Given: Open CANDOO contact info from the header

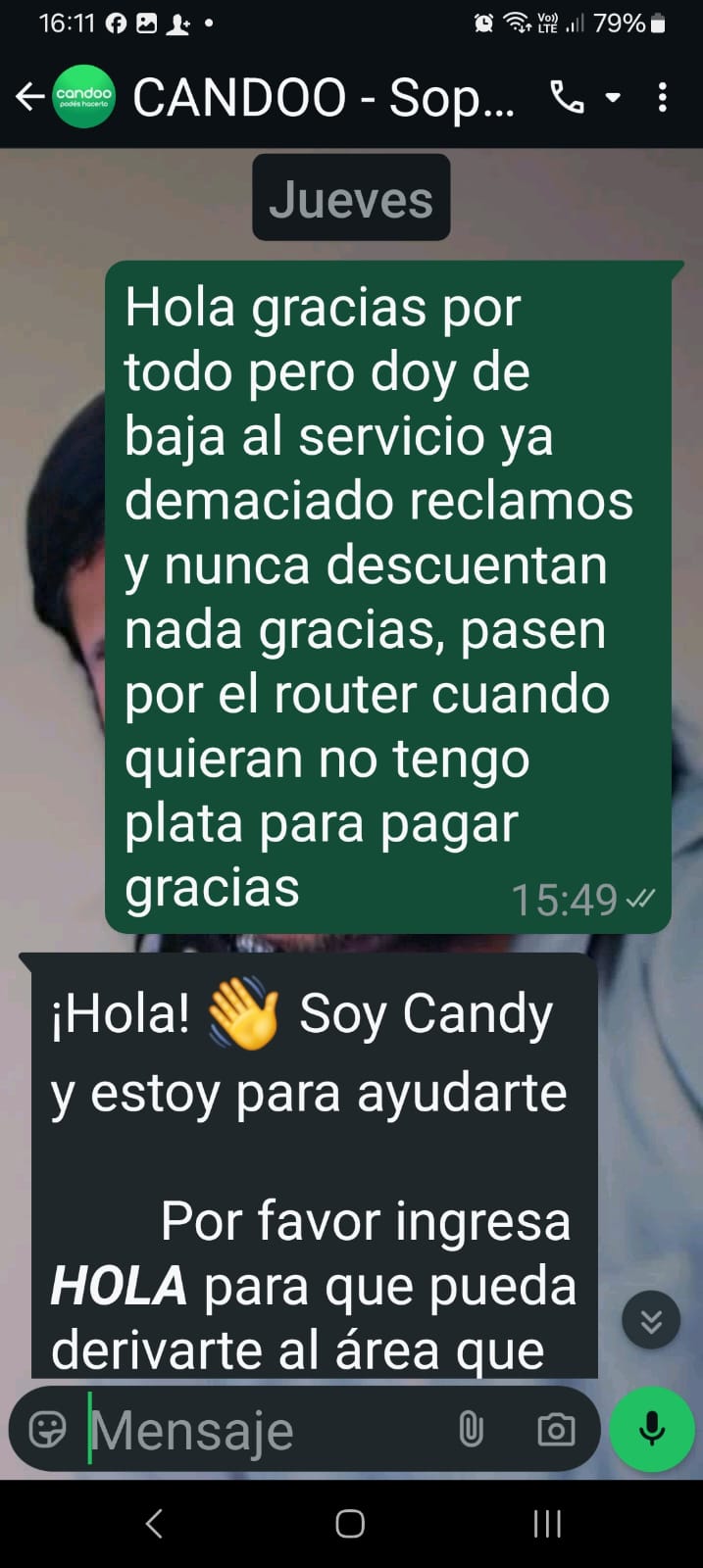Looking at the screenshot, I should point(324,98).
